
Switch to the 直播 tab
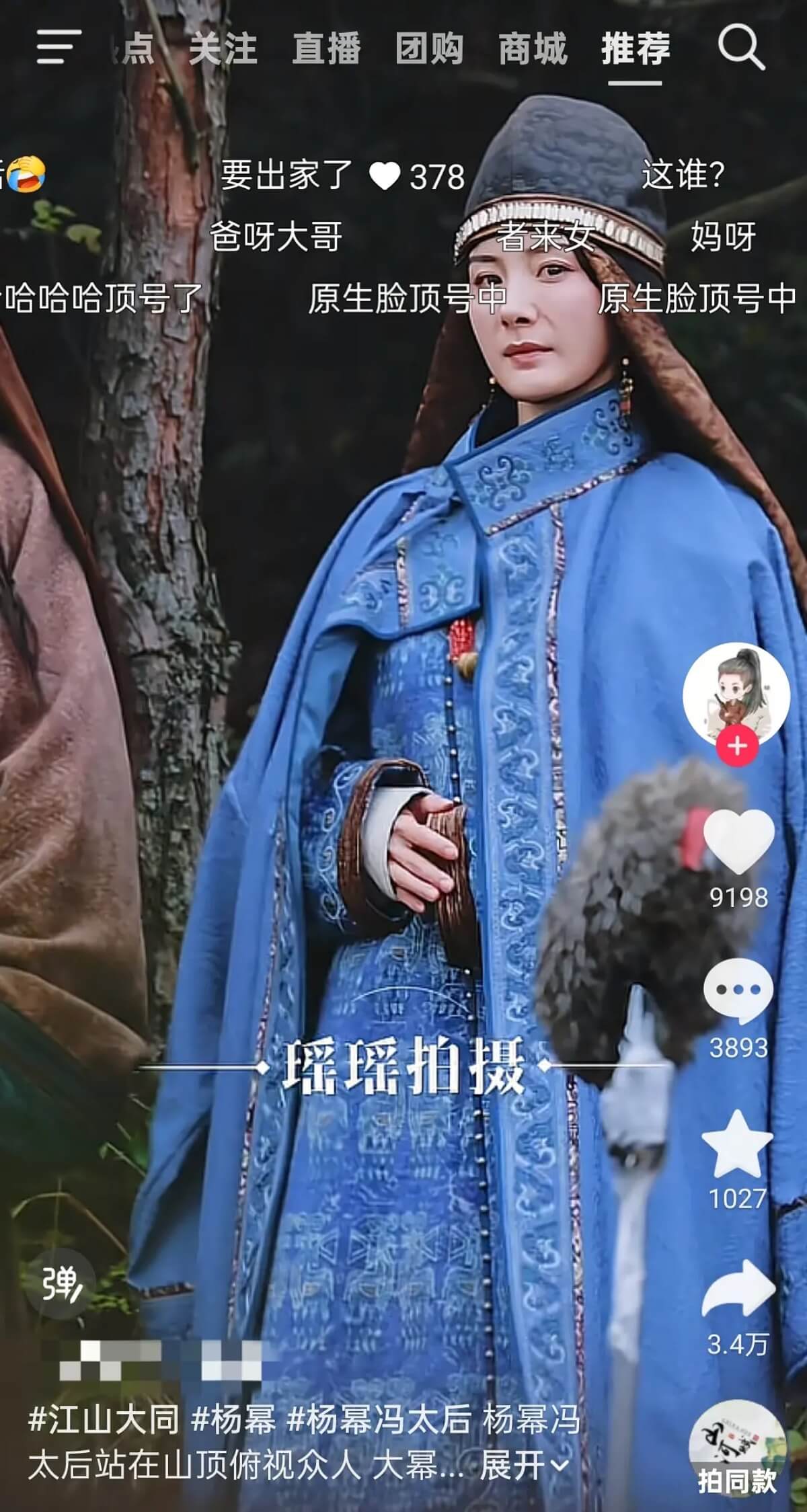coord(326,49)
